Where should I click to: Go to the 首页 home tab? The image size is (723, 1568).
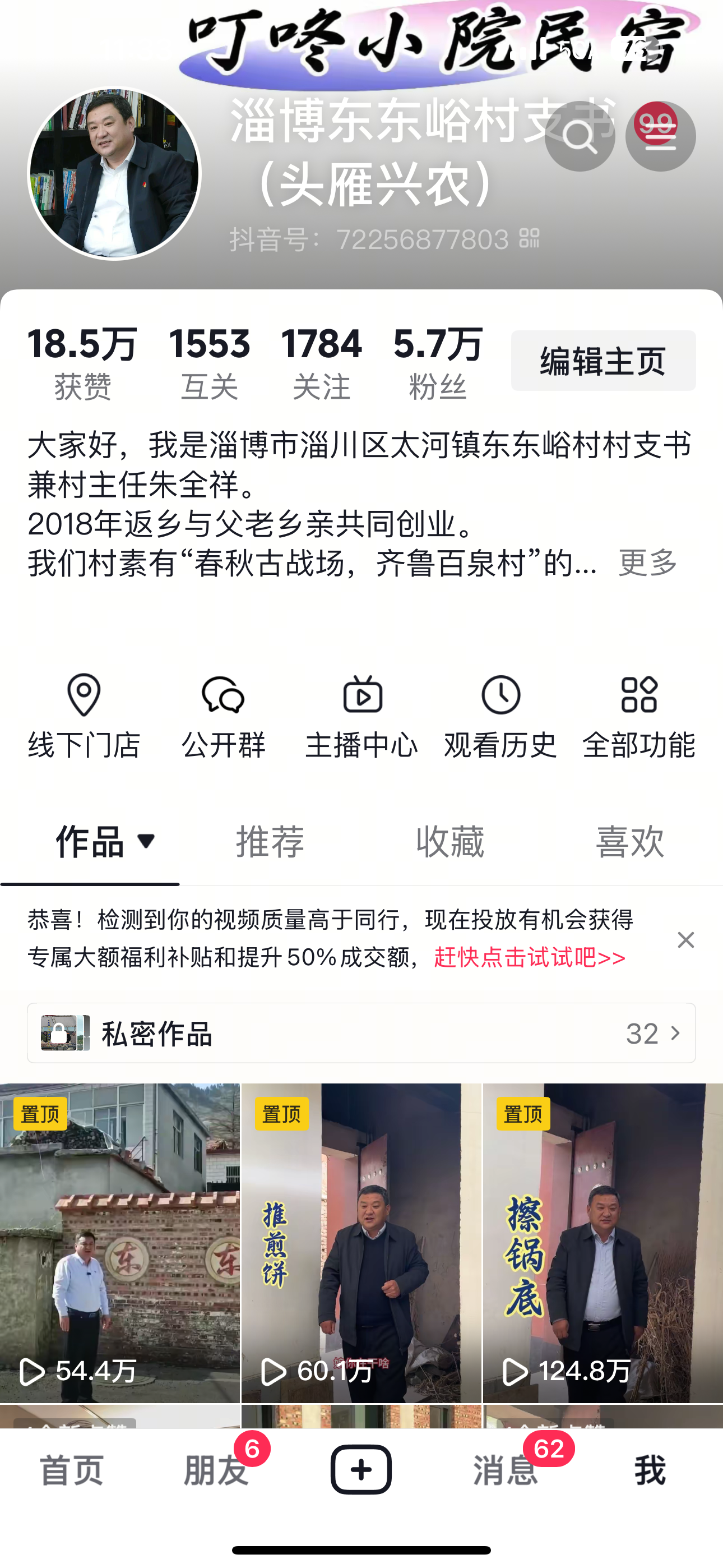pos(72,1470)
